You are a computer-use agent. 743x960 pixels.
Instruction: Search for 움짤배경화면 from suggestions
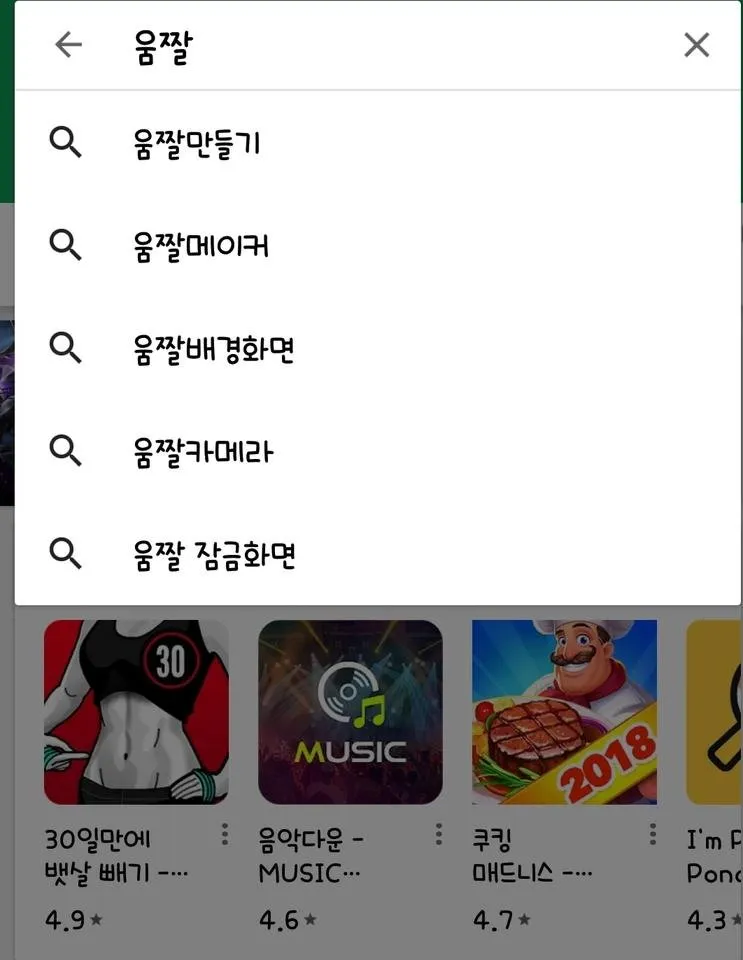(x=213, y=349)
